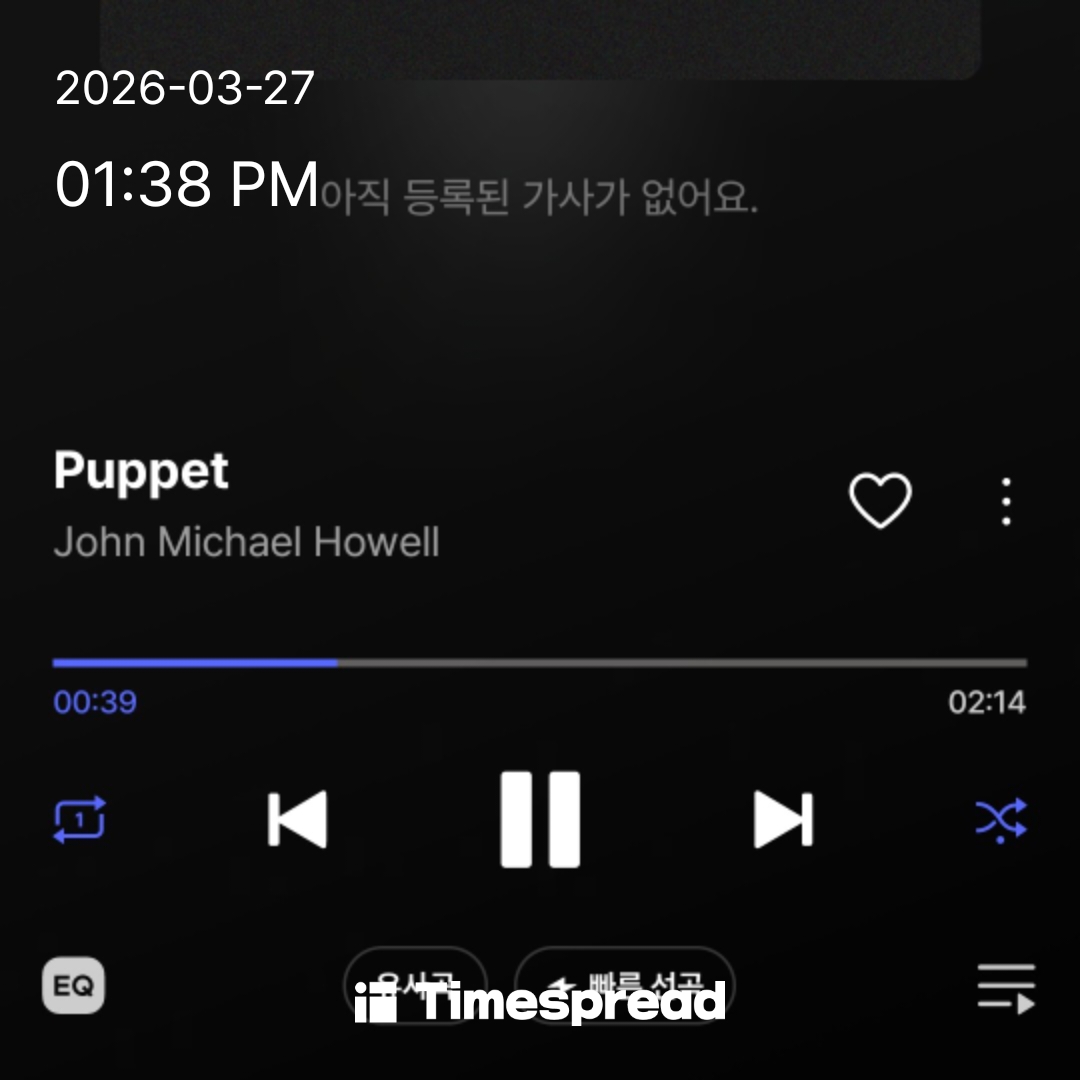Open the play queue list
The height and width of the screenshot is (1080, 1080).
pyautogui.click(x=1006, y=988)
